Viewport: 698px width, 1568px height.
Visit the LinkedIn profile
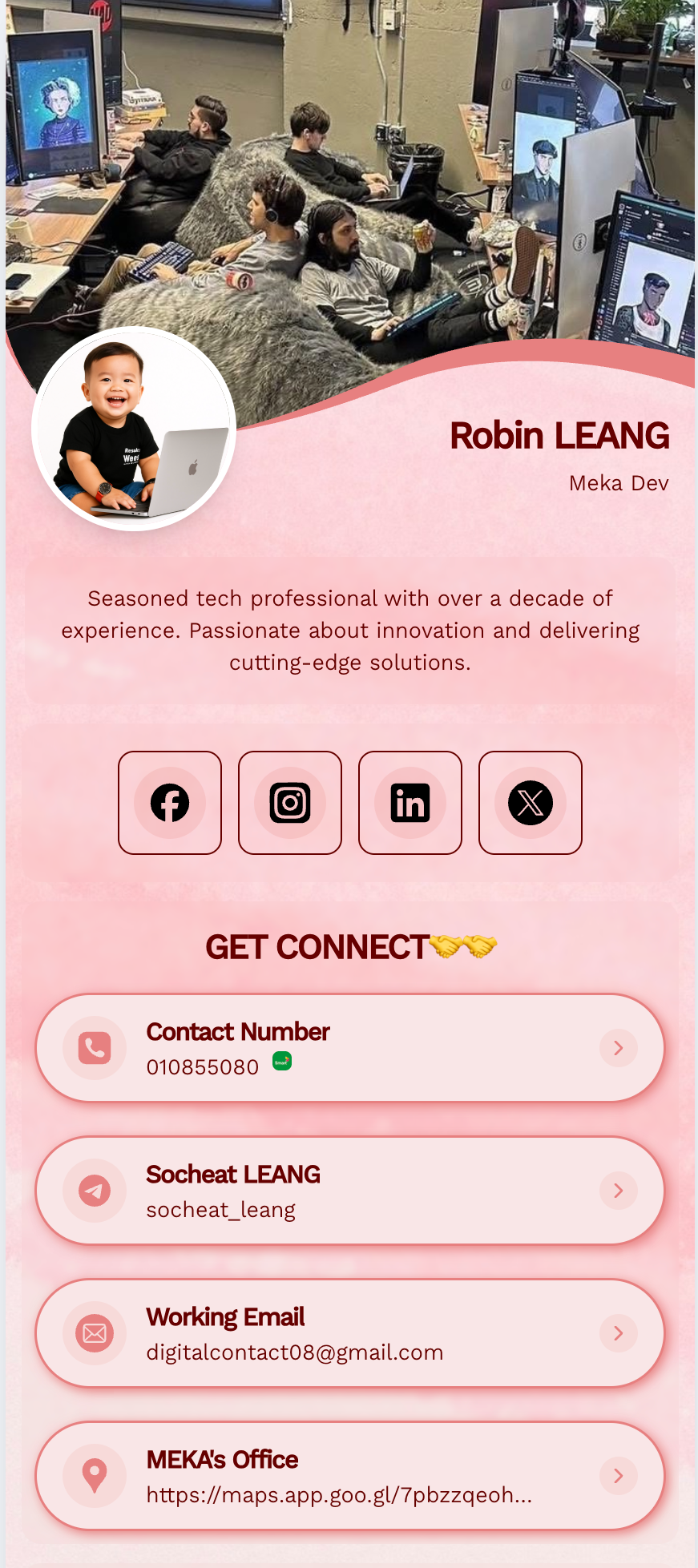click(410, 803)
